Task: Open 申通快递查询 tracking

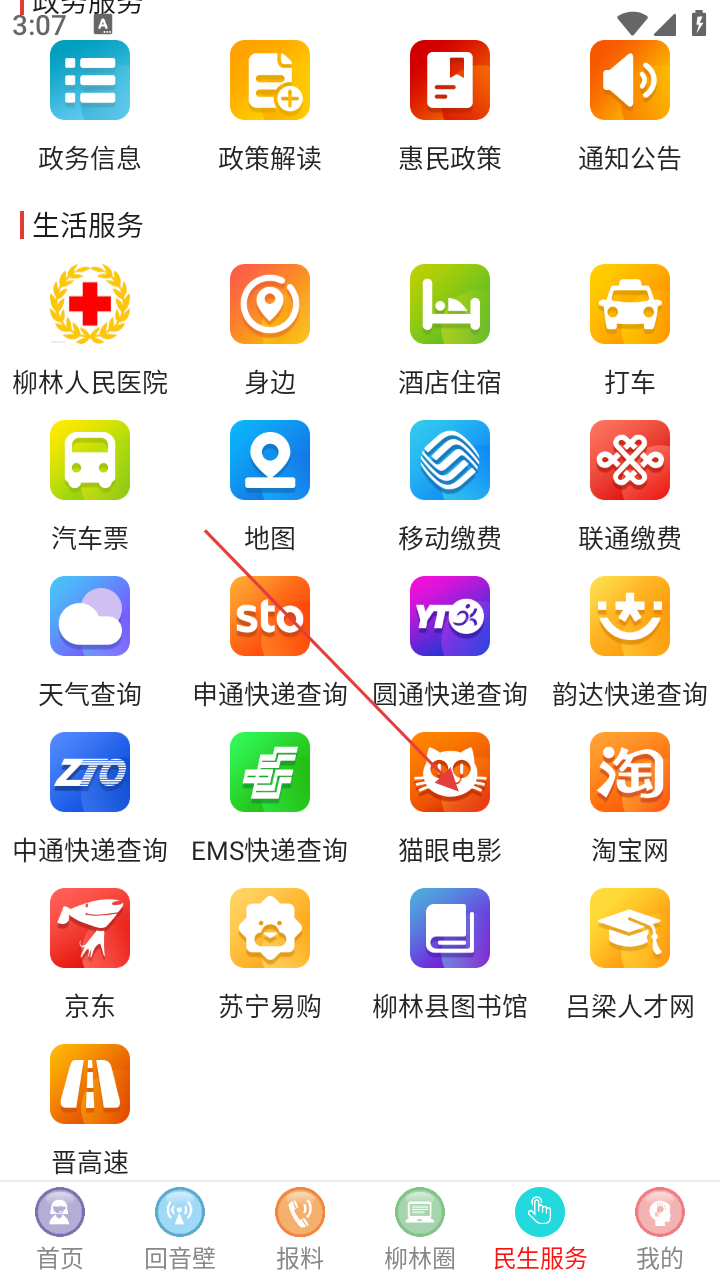Action: [270, 616]
